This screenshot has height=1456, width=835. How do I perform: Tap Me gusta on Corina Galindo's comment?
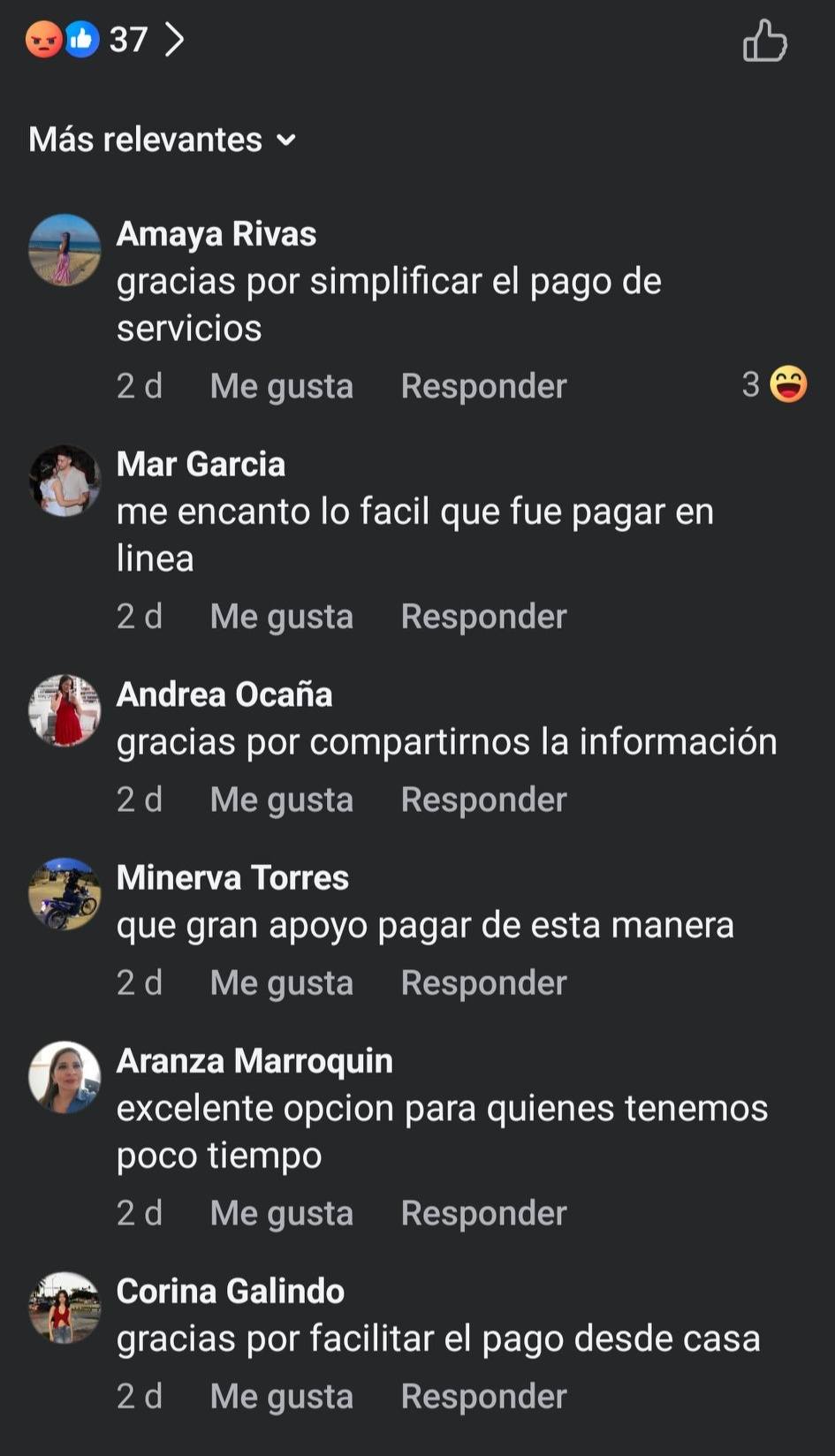[x=281, y=1396]
